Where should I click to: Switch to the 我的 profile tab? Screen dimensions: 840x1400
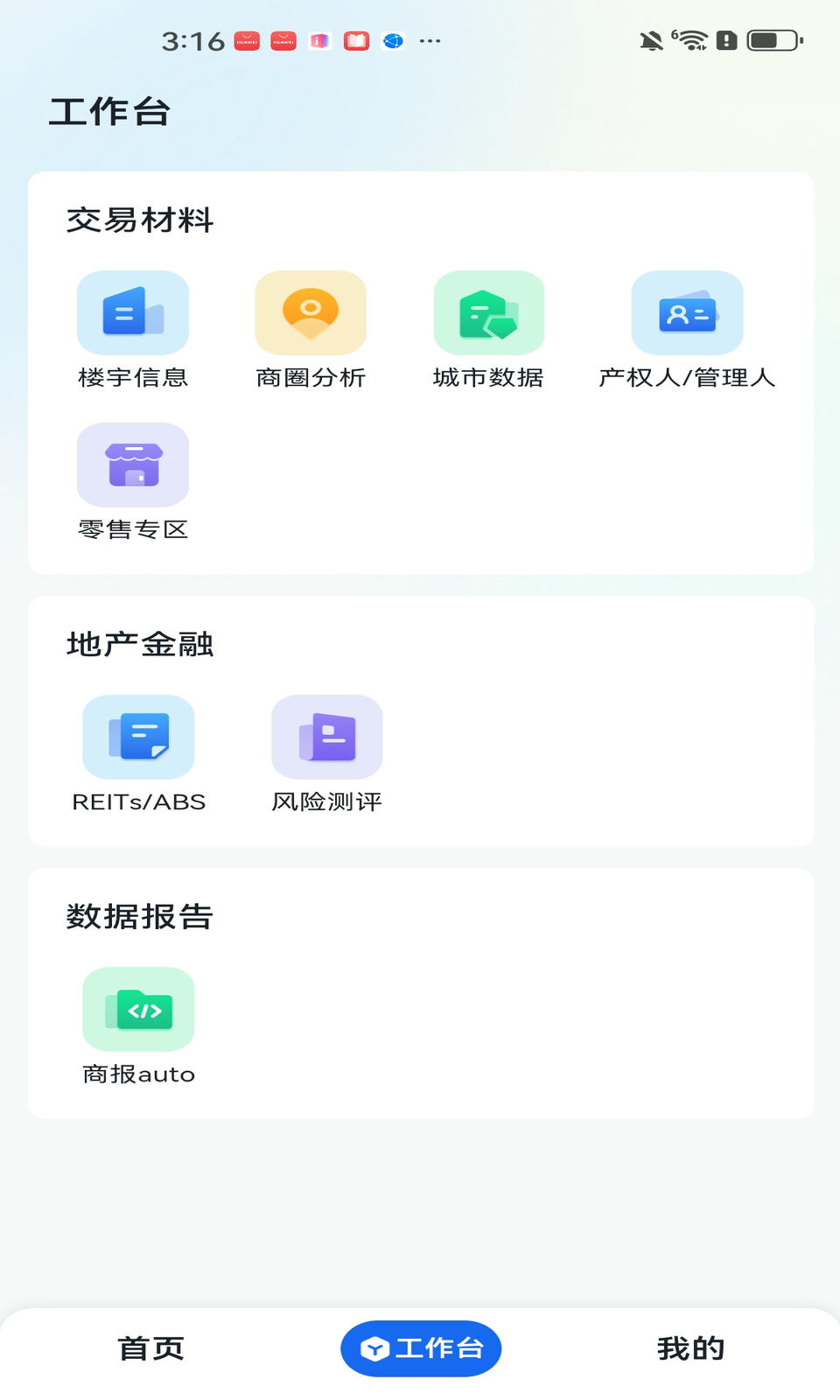(x=691, y=1348)
